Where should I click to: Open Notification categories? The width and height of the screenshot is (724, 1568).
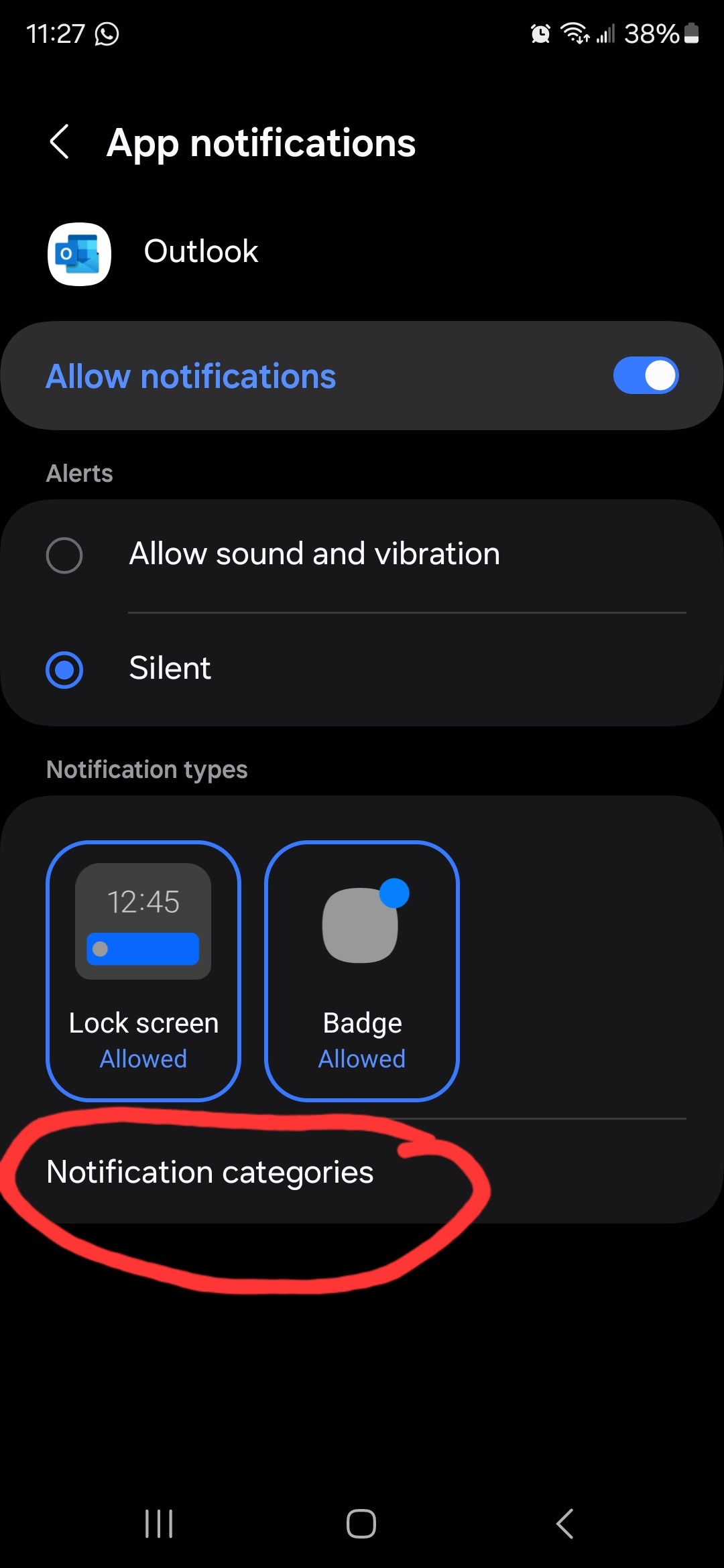(210, 1172)
